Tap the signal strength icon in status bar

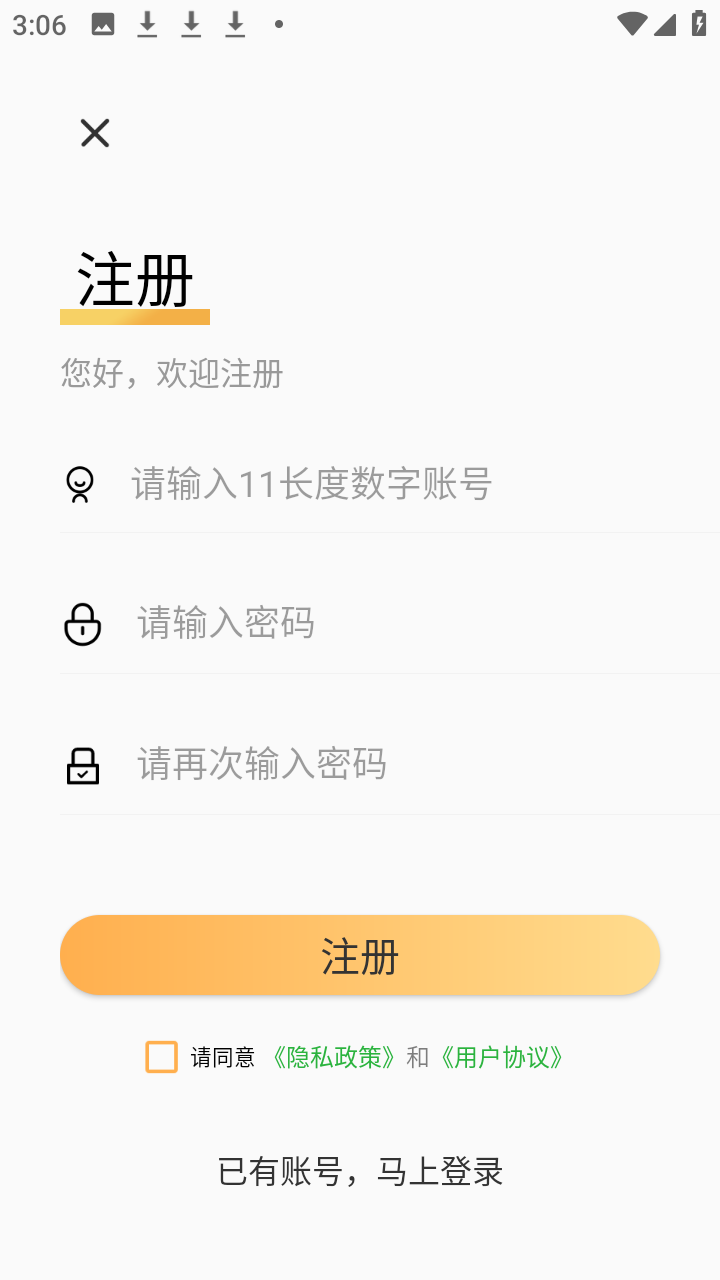click(665, 23)
